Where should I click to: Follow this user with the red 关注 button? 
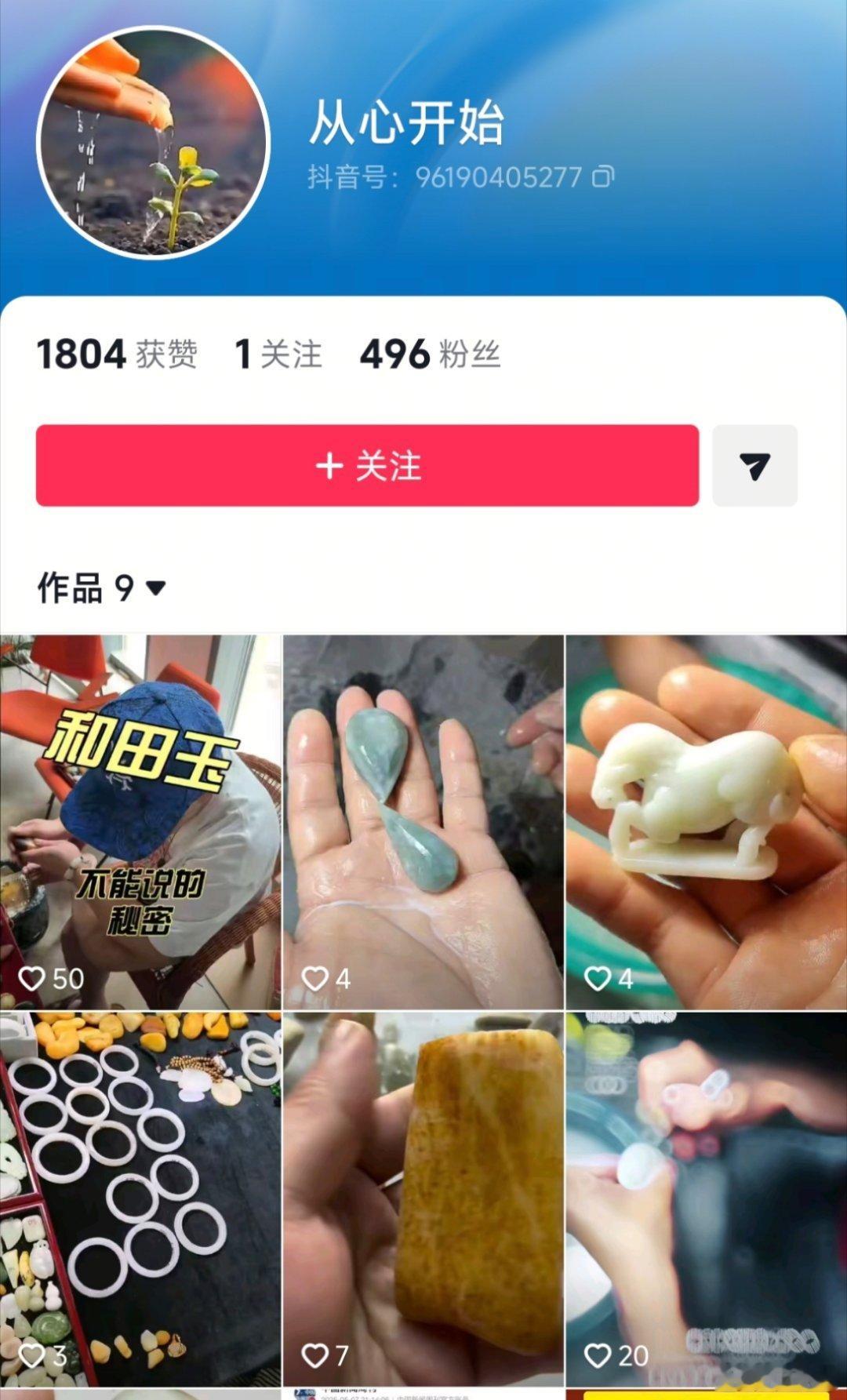(367, 466)
